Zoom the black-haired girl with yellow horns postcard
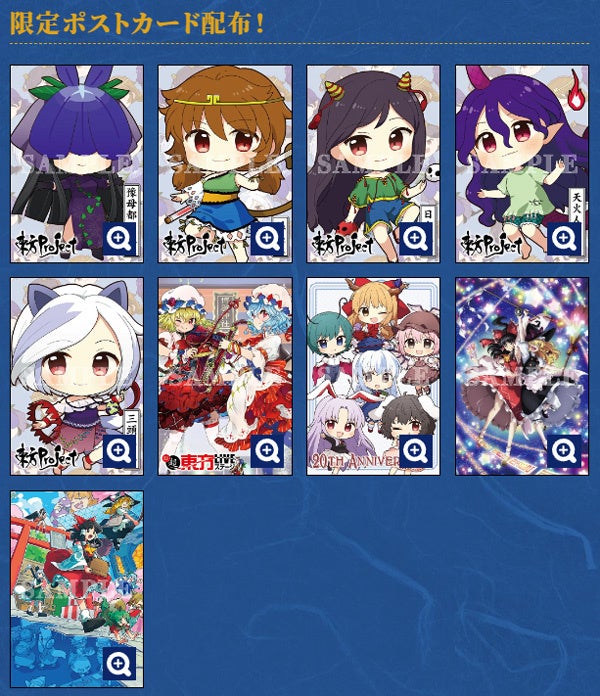 coord(416,239)
